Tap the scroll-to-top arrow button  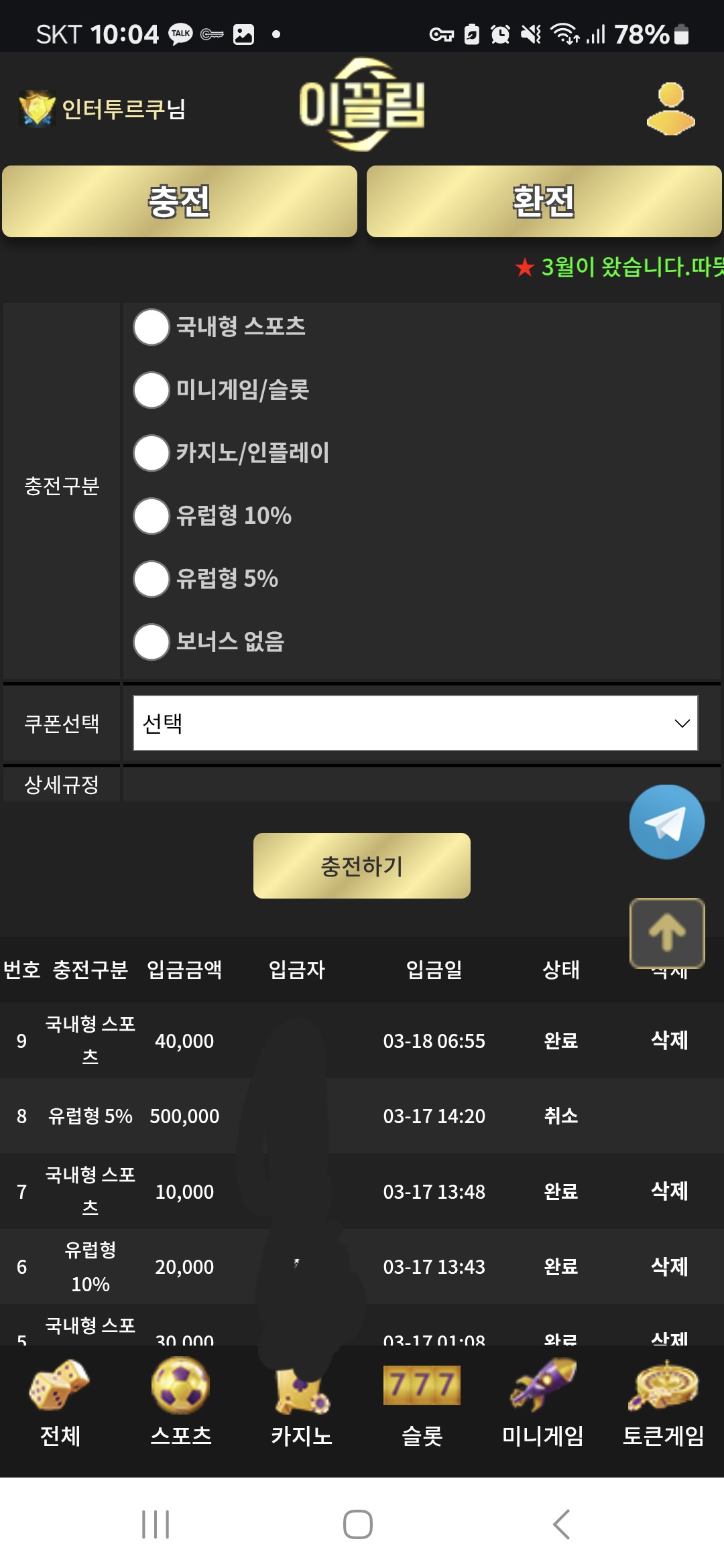pos(667,933)
